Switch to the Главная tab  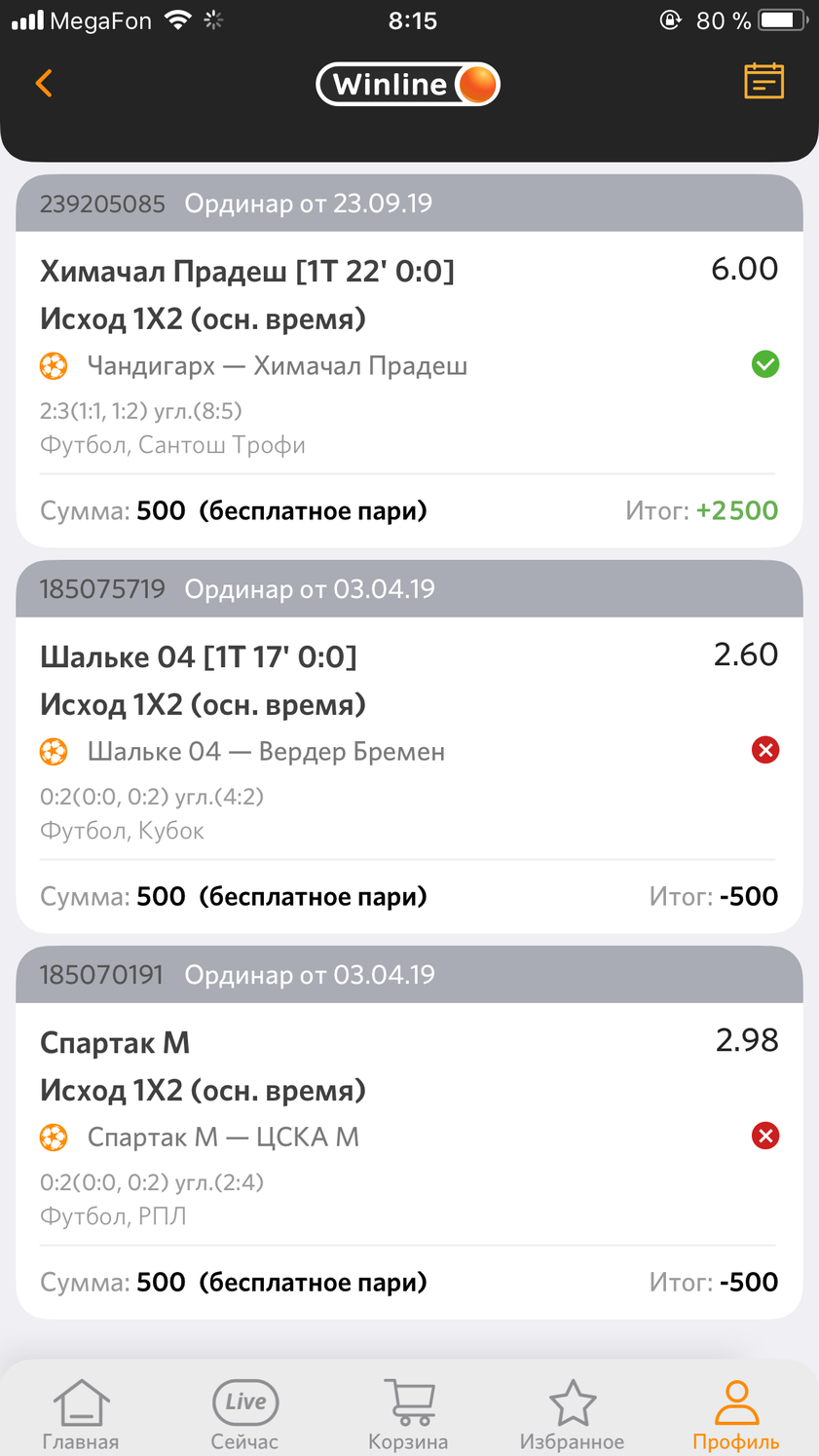(81, 1413)
